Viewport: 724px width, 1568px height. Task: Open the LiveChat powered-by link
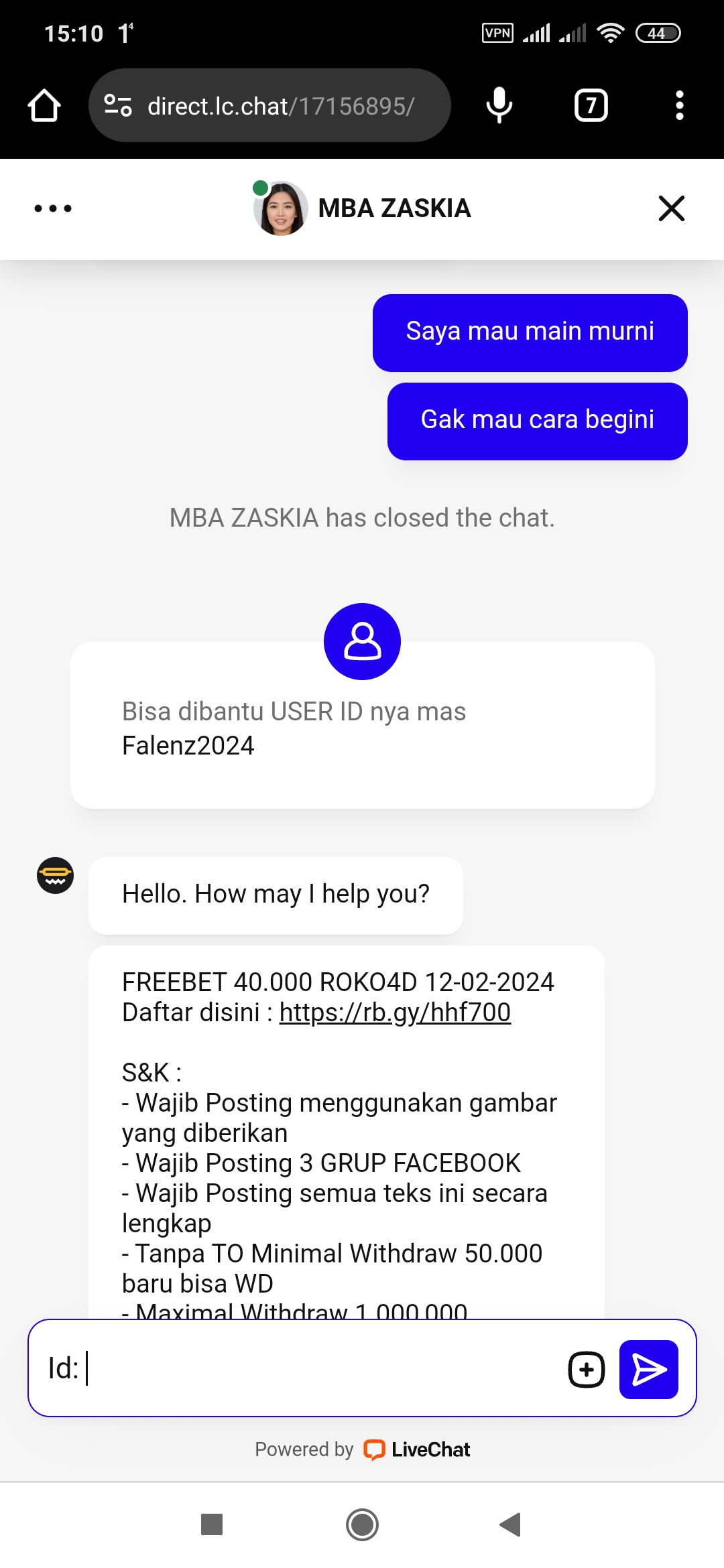tap(417, 1449)
